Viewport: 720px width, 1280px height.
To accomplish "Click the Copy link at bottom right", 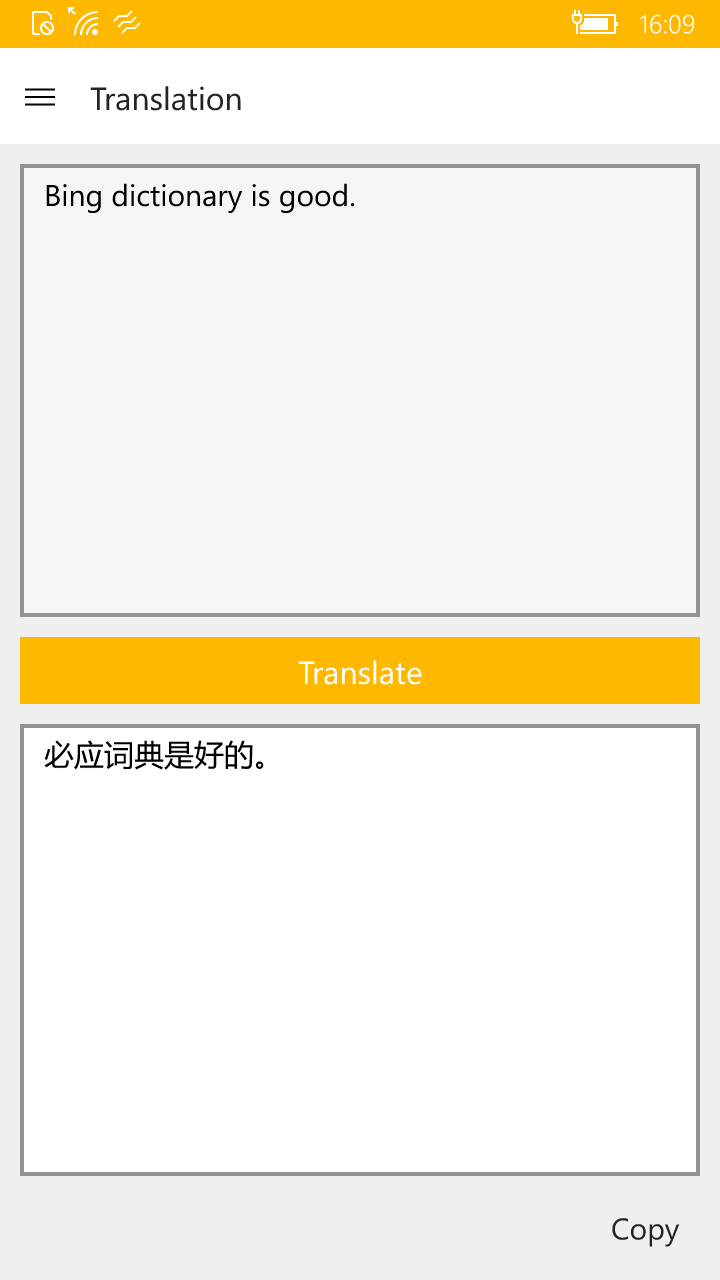I will [645, 1229].
